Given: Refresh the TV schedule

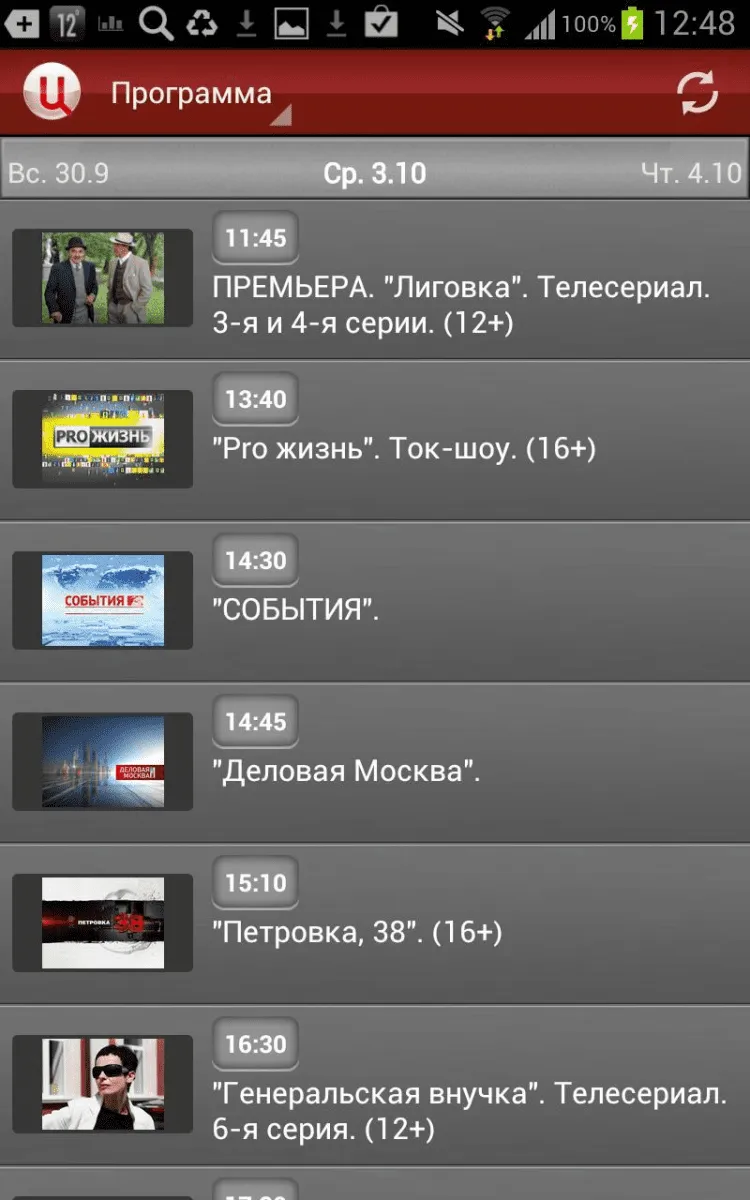Looking at the screenshot, I should (697, 93).
